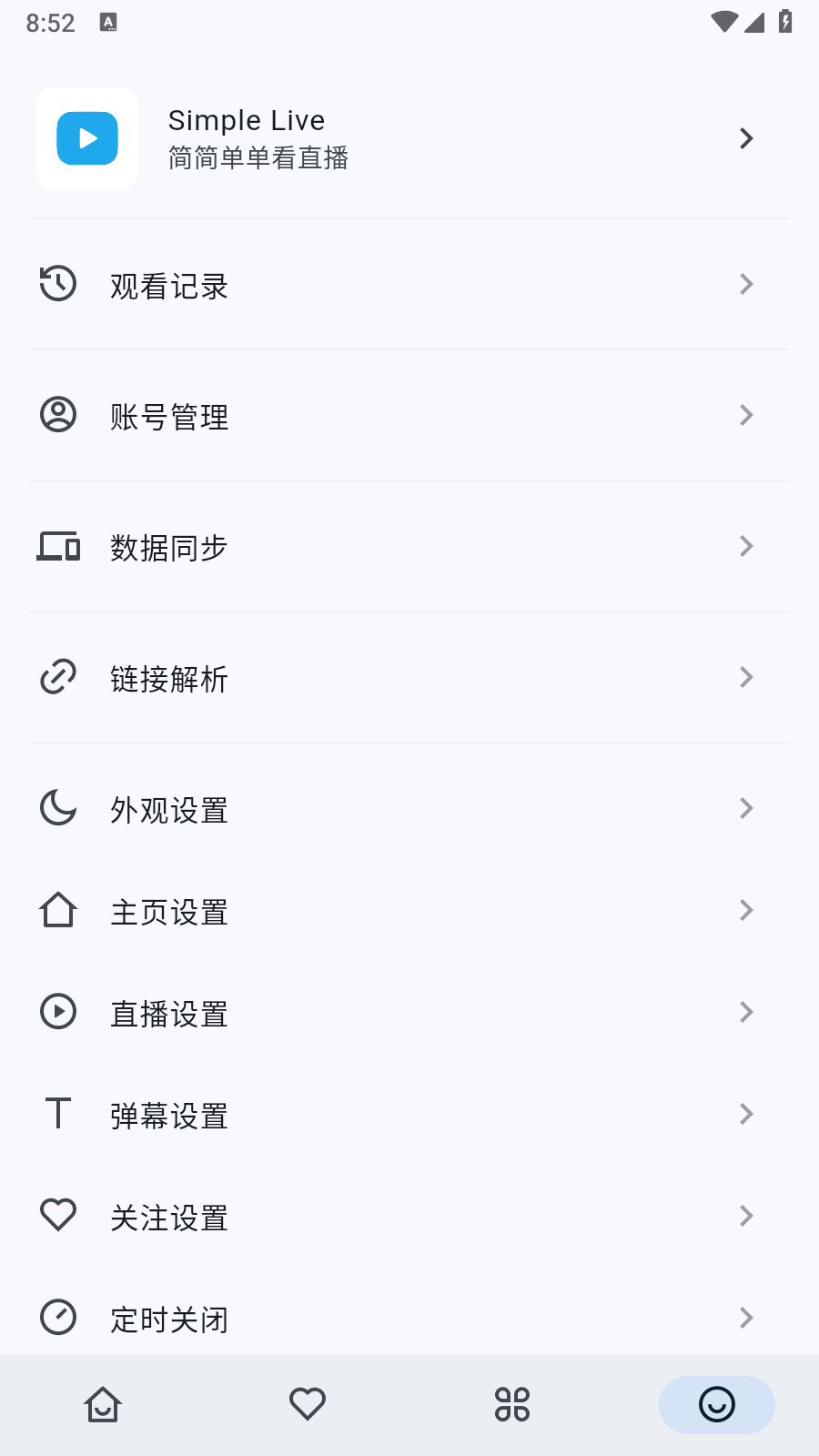Open 数据同步 data sync

[x=409, y=546]
